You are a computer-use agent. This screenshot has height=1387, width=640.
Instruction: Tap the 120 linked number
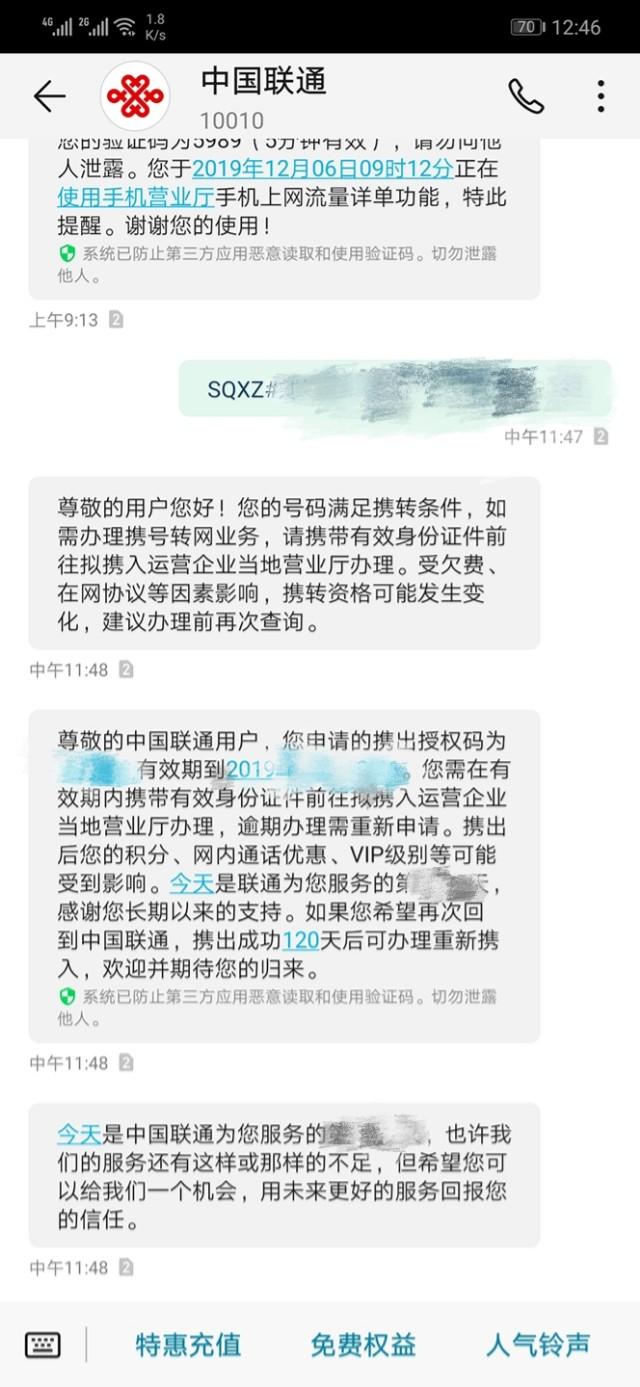(300, 941)
